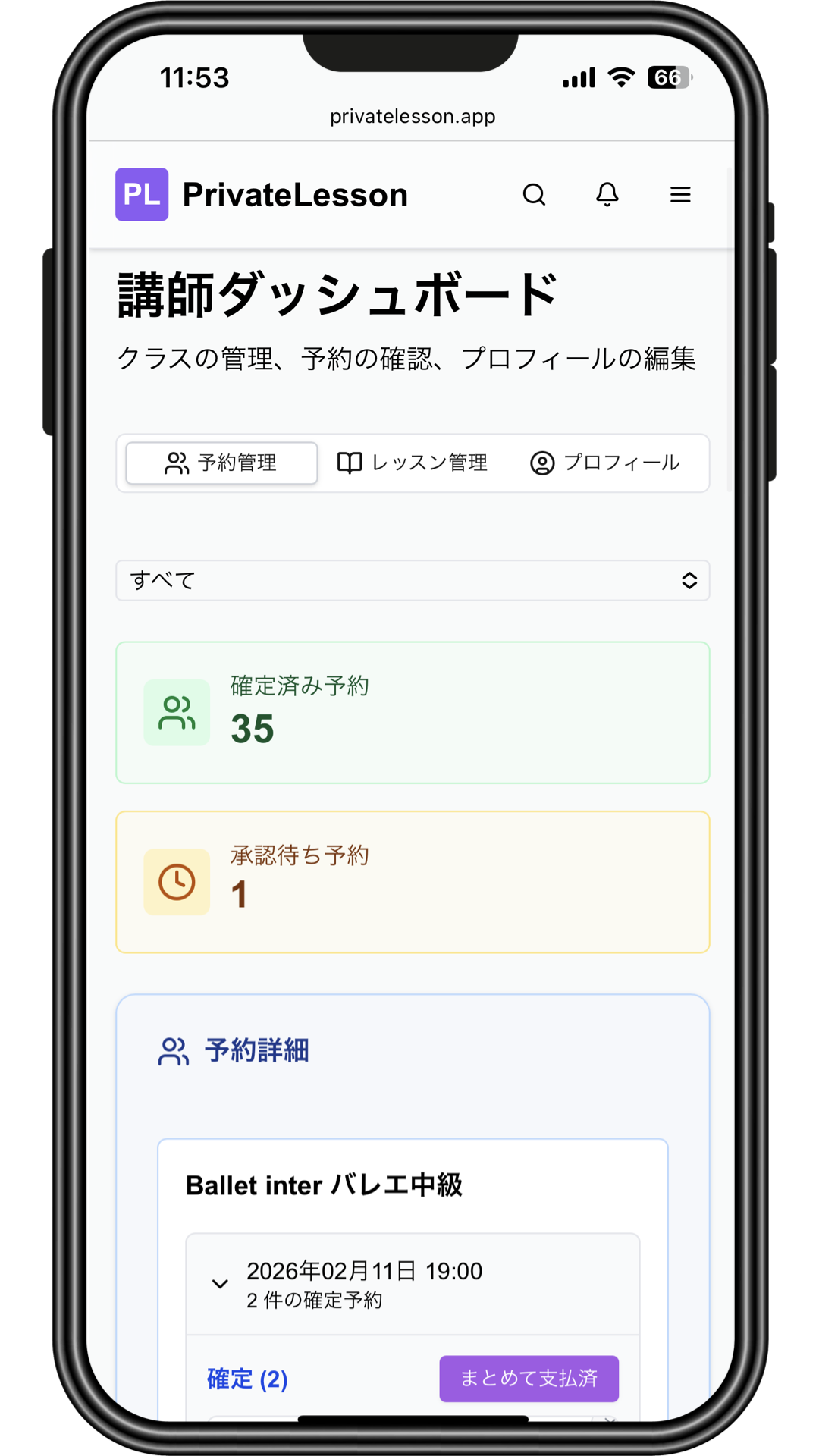
Task: Collapse the 2026年02月11日 19:00 booking group
Action: [220, 1284]
